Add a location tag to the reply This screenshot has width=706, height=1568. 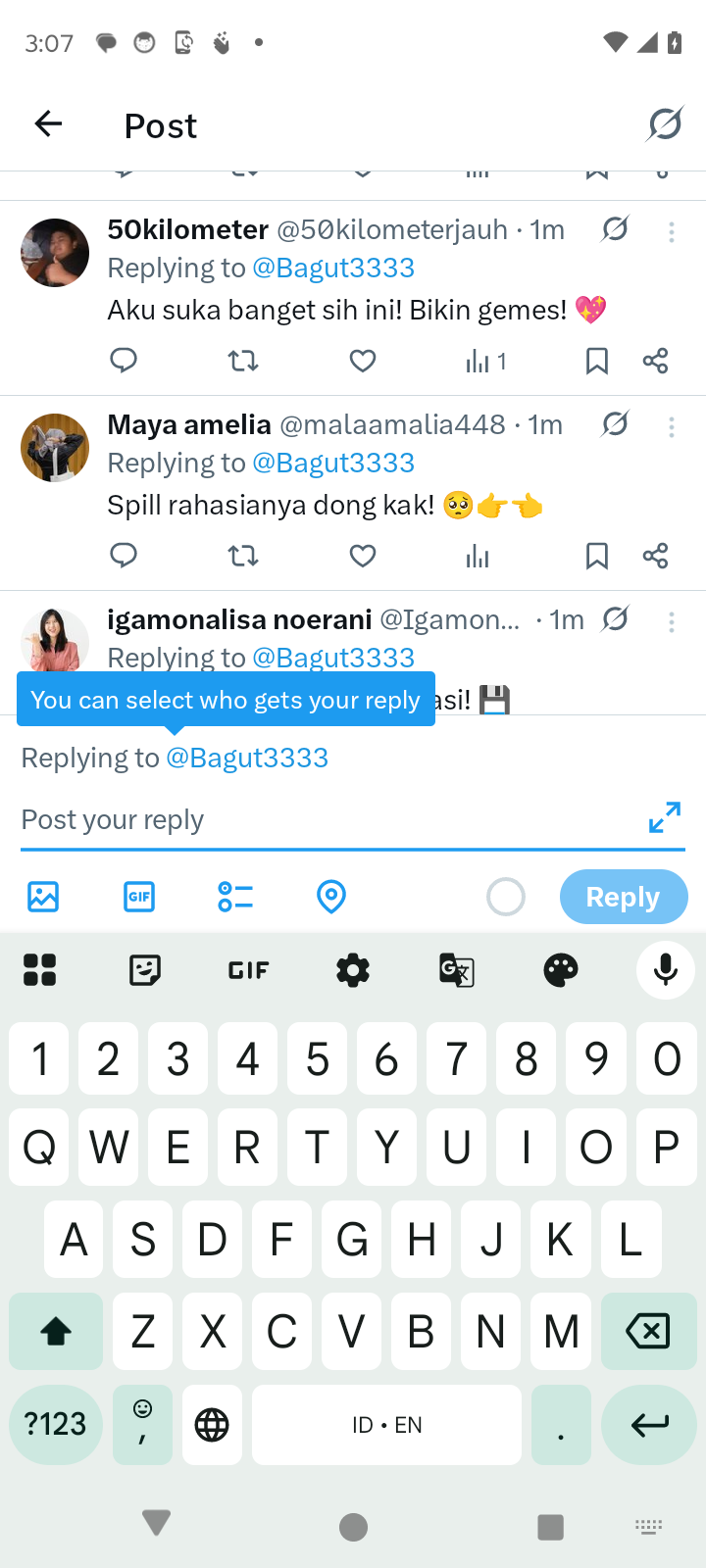331,897
